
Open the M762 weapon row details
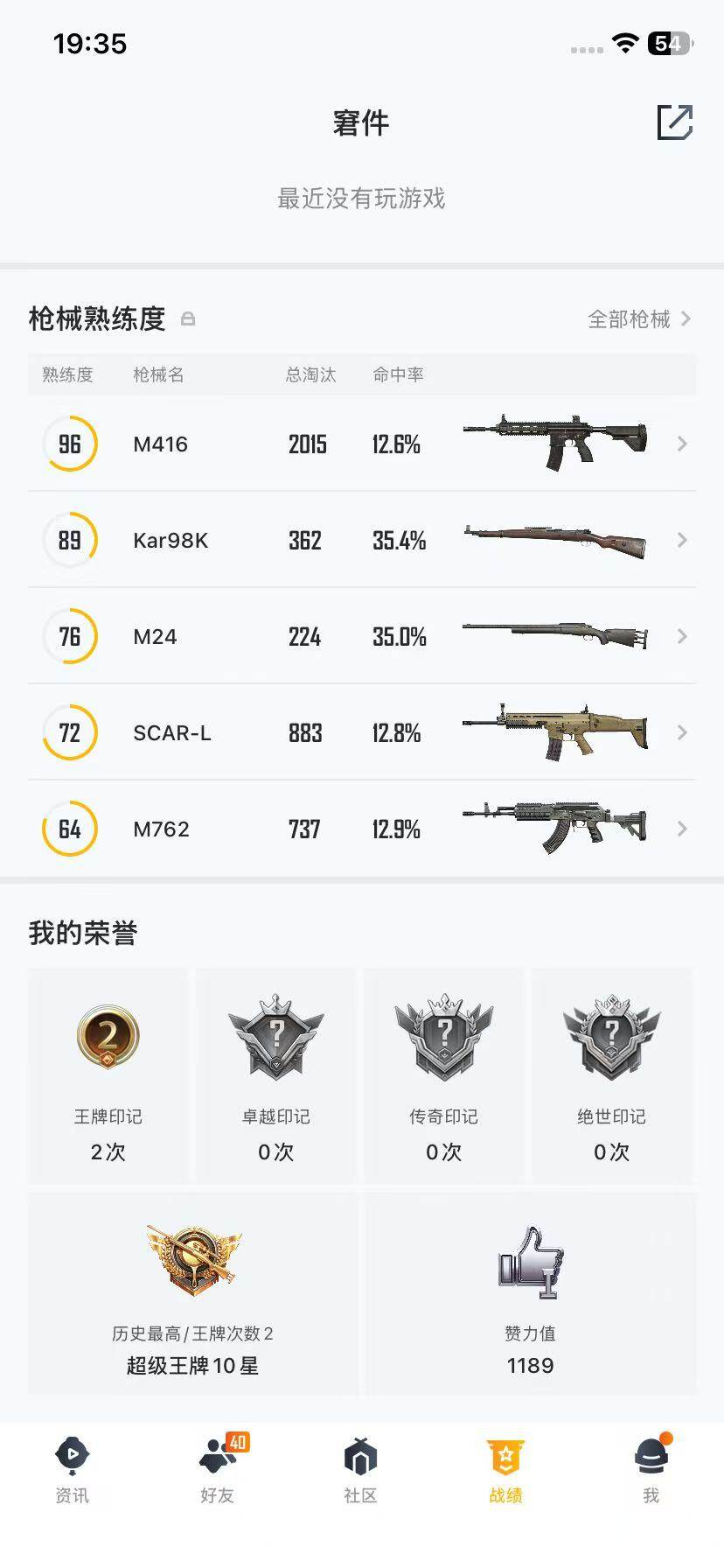683,829
